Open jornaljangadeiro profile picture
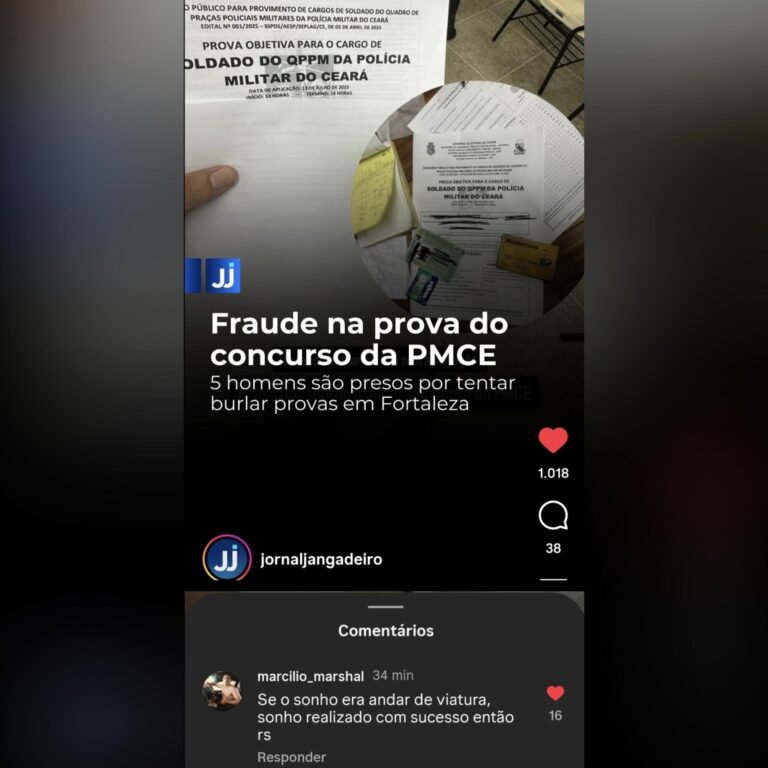Viewport: 768px width, 768px height. pos(227,559)
